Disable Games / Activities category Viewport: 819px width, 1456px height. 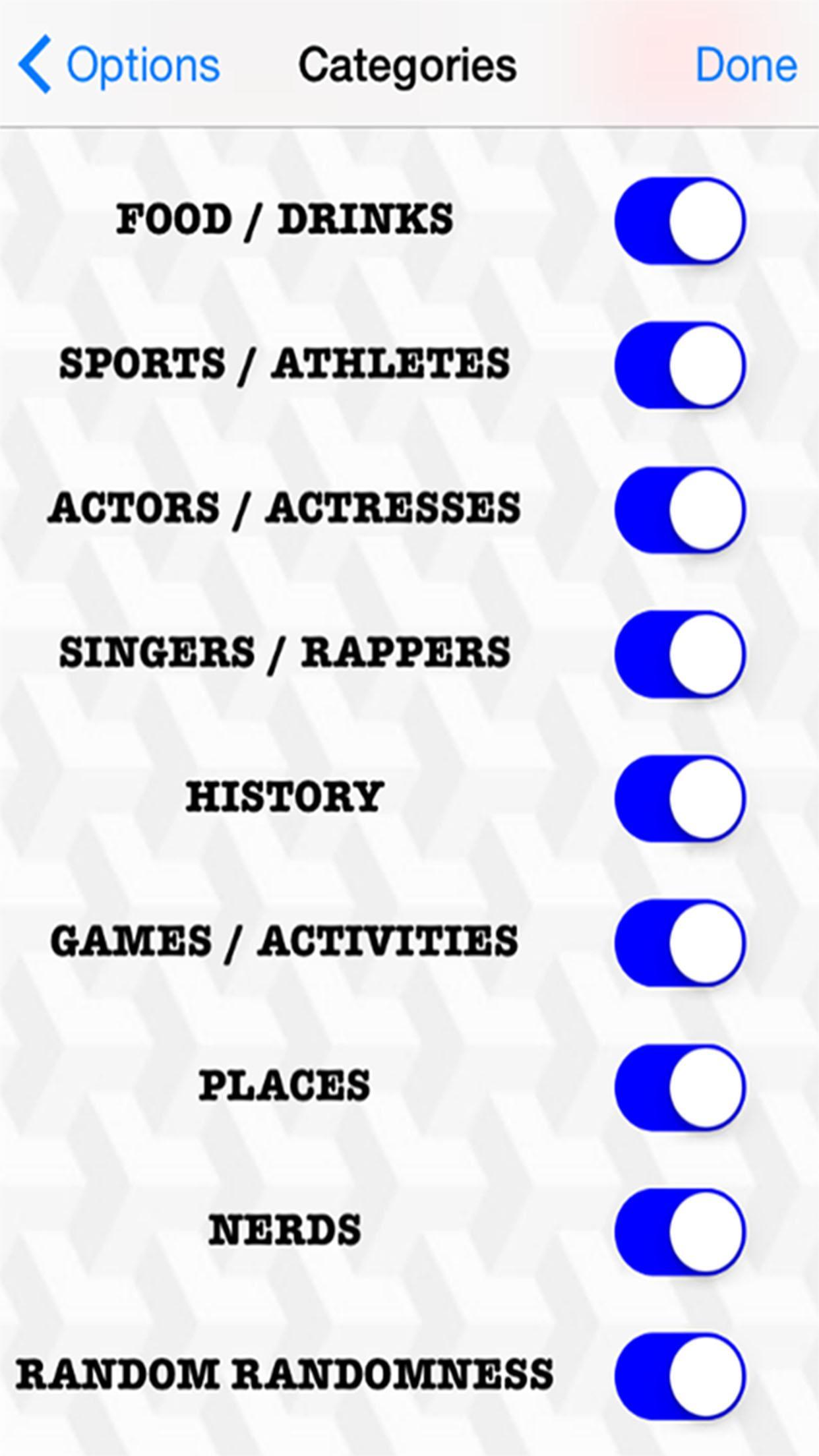pos(680,943)
